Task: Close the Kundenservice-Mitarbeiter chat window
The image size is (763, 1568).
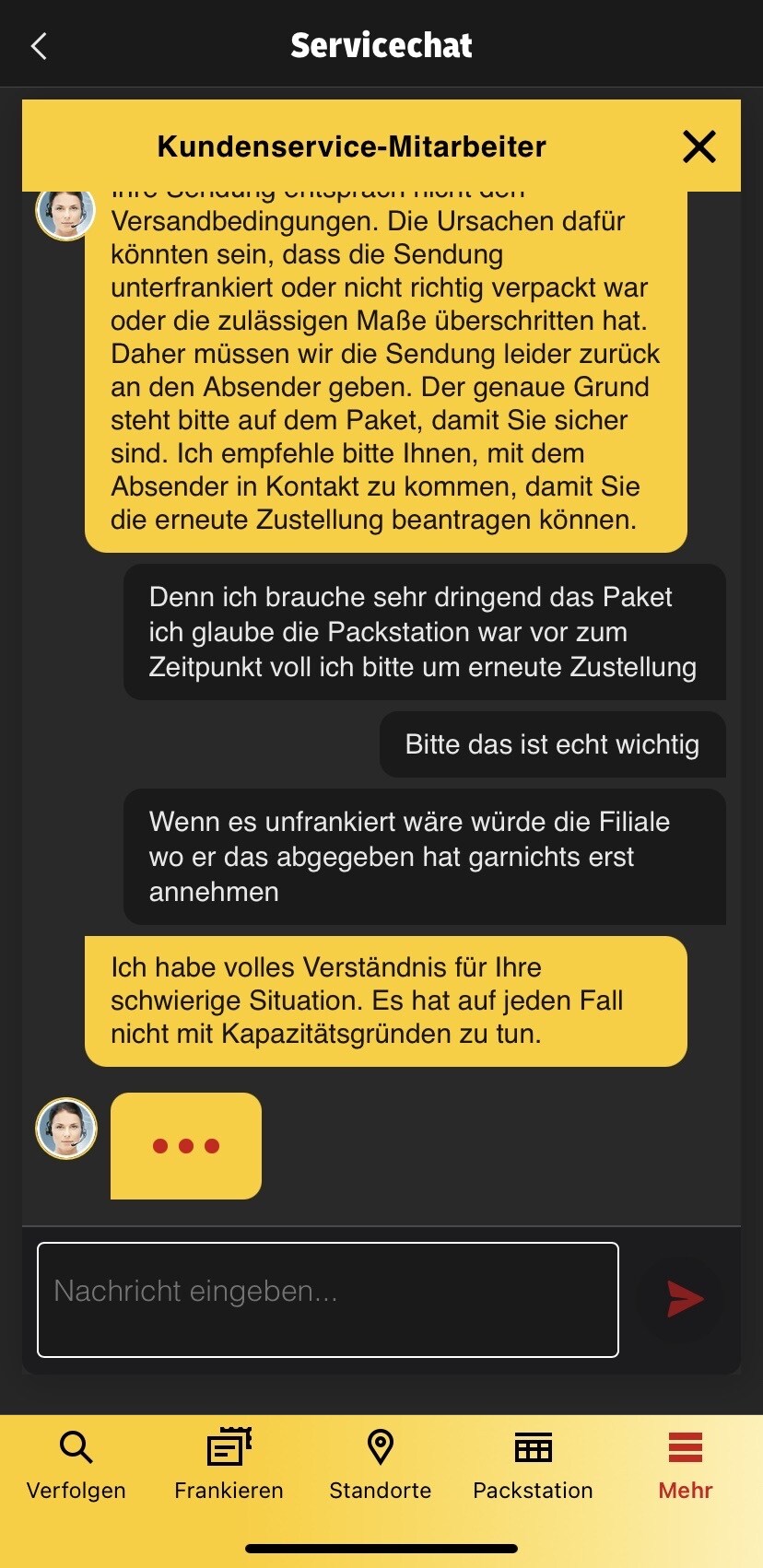Action: (698, 146)
